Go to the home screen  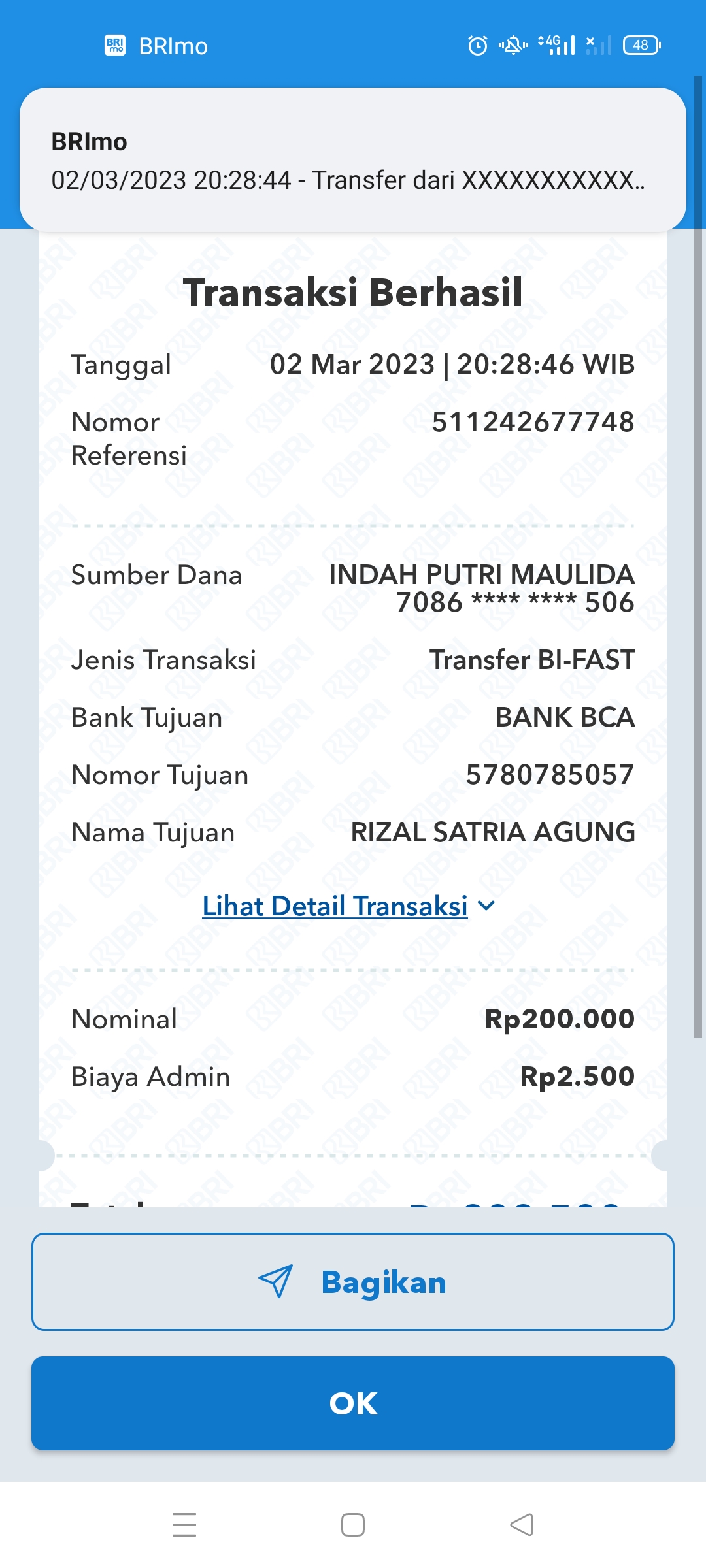[353, 1525]
